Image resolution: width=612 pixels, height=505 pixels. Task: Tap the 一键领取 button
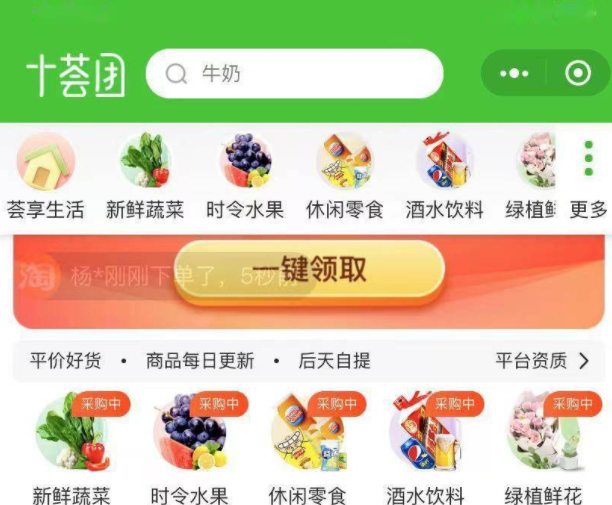(309, 269)
